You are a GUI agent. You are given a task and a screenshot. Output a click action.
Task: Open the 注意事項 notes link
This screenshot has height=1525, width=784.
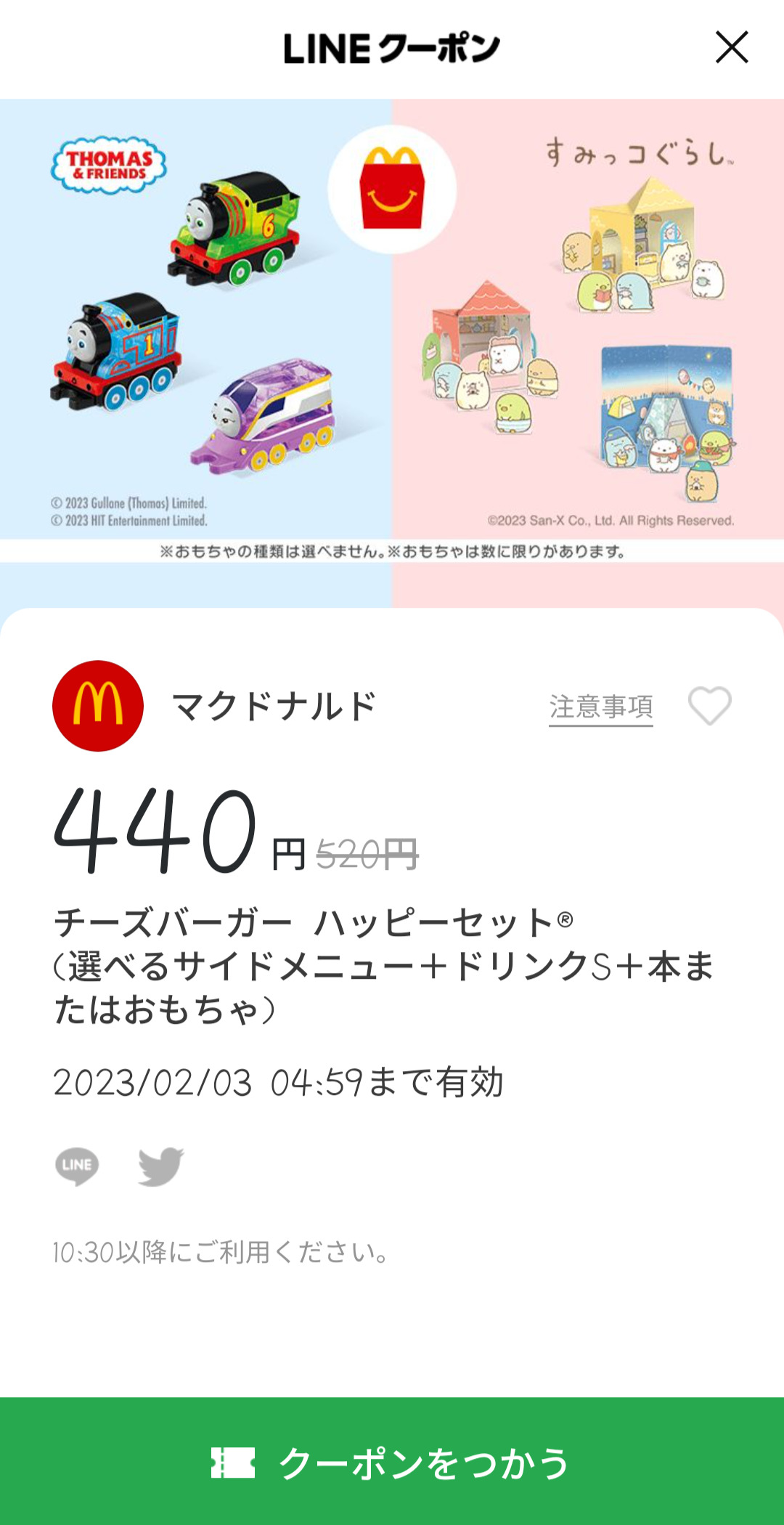pos(600,707)
